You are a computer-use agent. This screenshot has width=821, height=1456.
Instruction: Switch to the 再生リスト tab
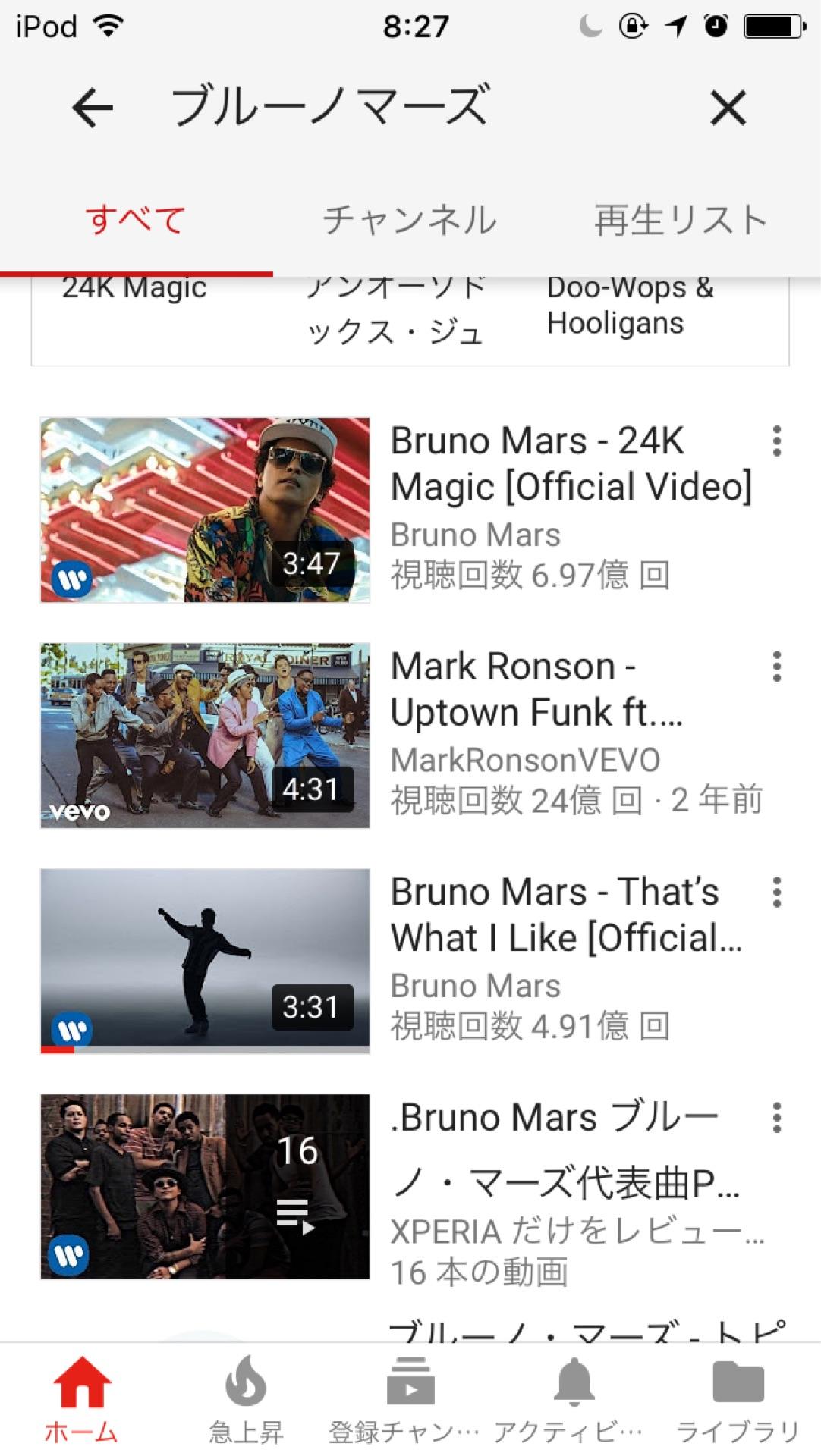tap(680, 221)
